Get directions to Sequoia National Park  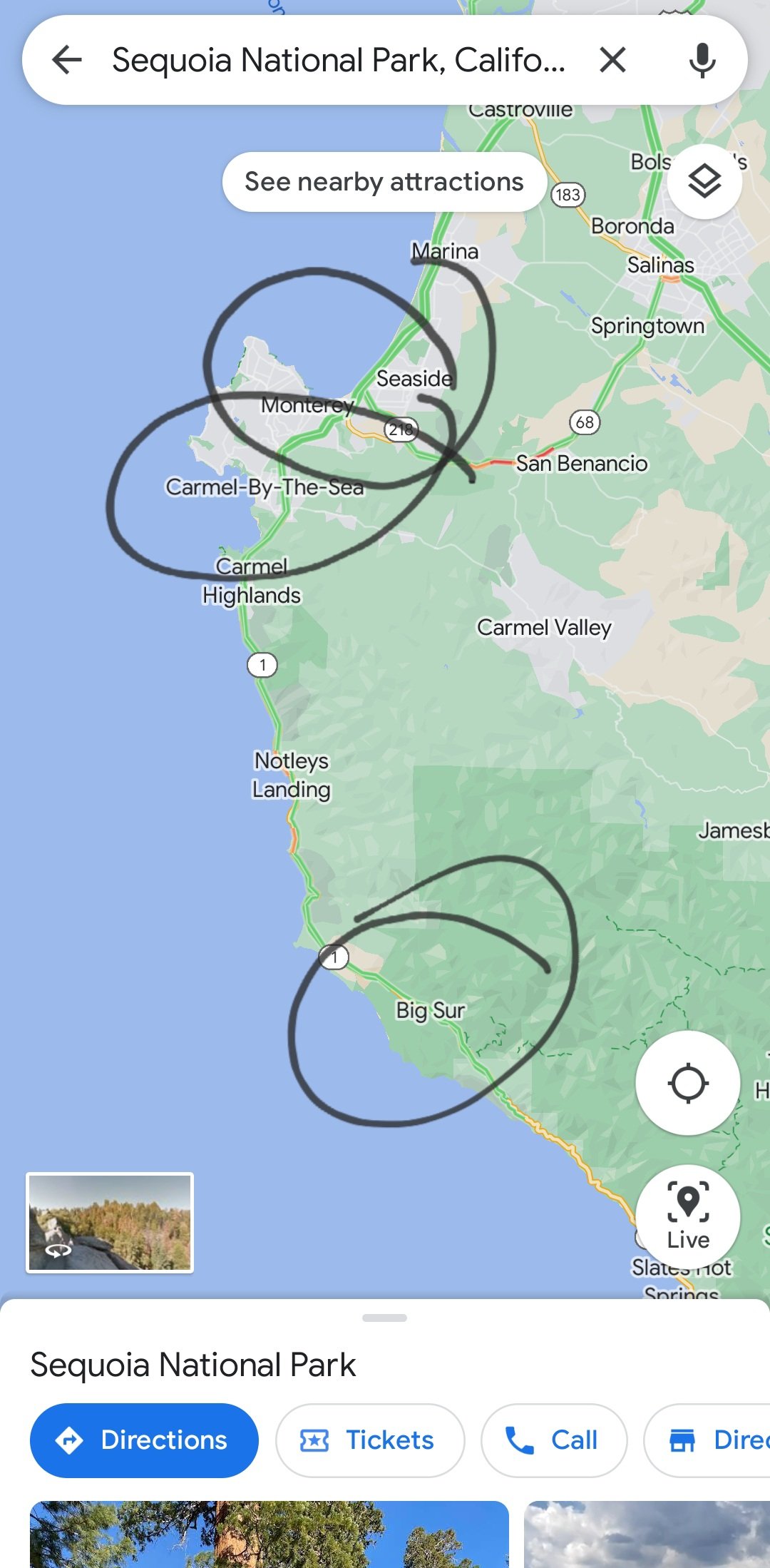click(x=144, y=1440)
